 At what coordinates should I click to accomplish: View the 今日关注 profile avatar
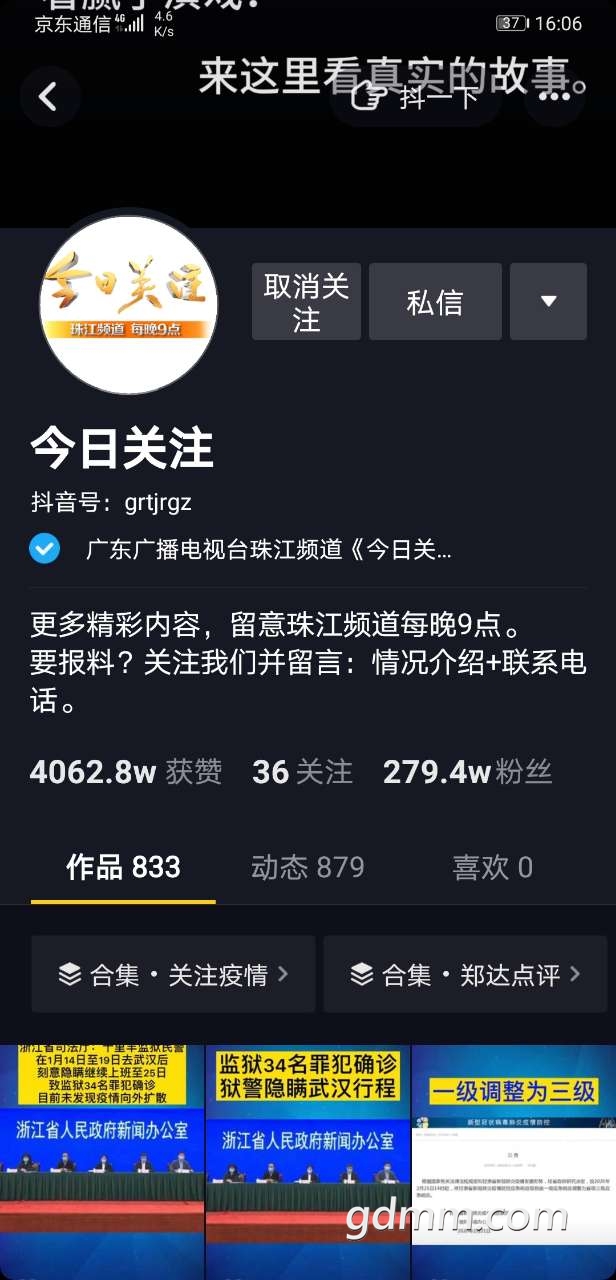[x=128, y=304]
